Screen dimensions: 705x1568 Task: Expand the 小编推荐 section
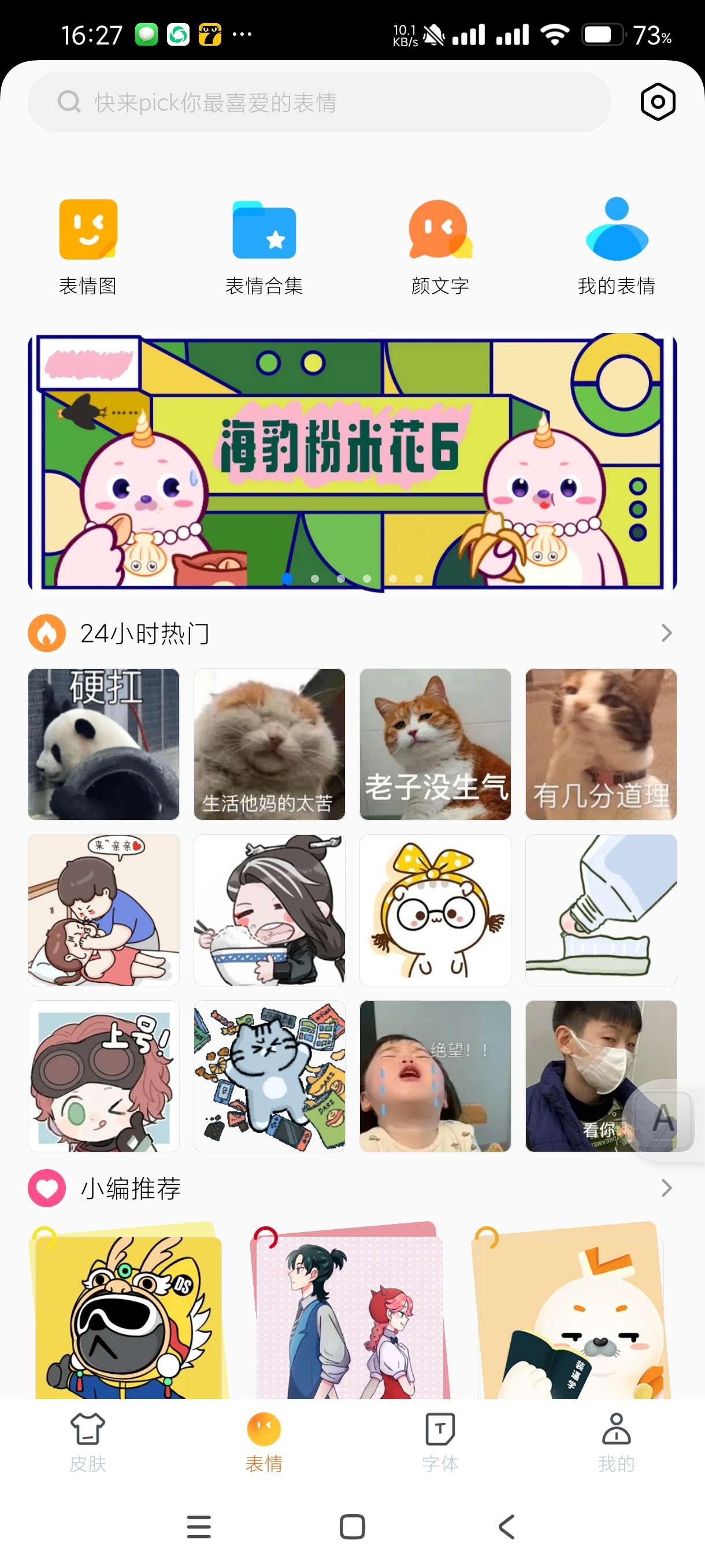tap(666, 1188)
